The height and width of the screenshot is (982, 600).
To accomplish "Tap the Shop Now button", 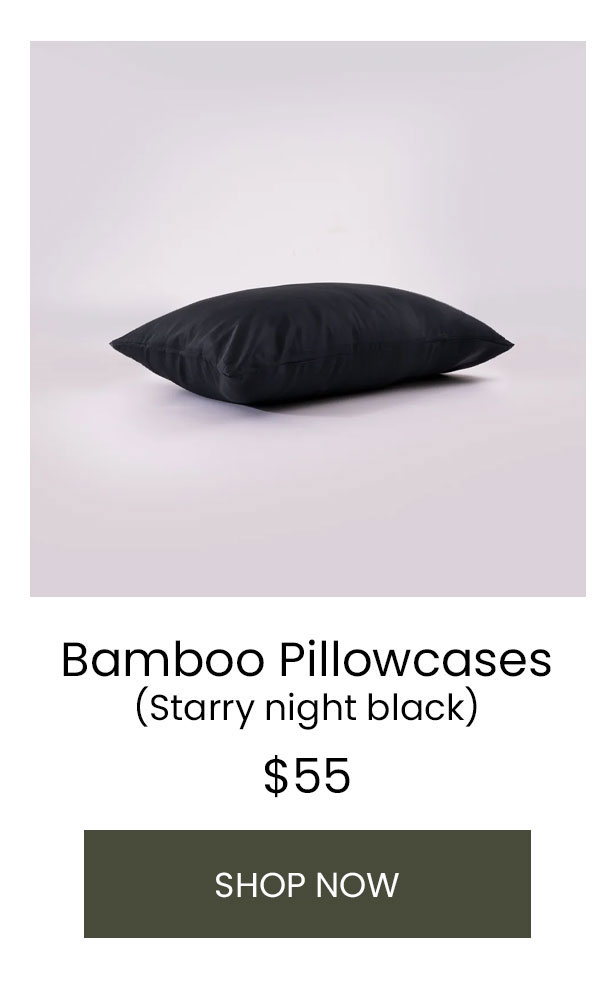I will pyautogui.click(x=307, y=884).
